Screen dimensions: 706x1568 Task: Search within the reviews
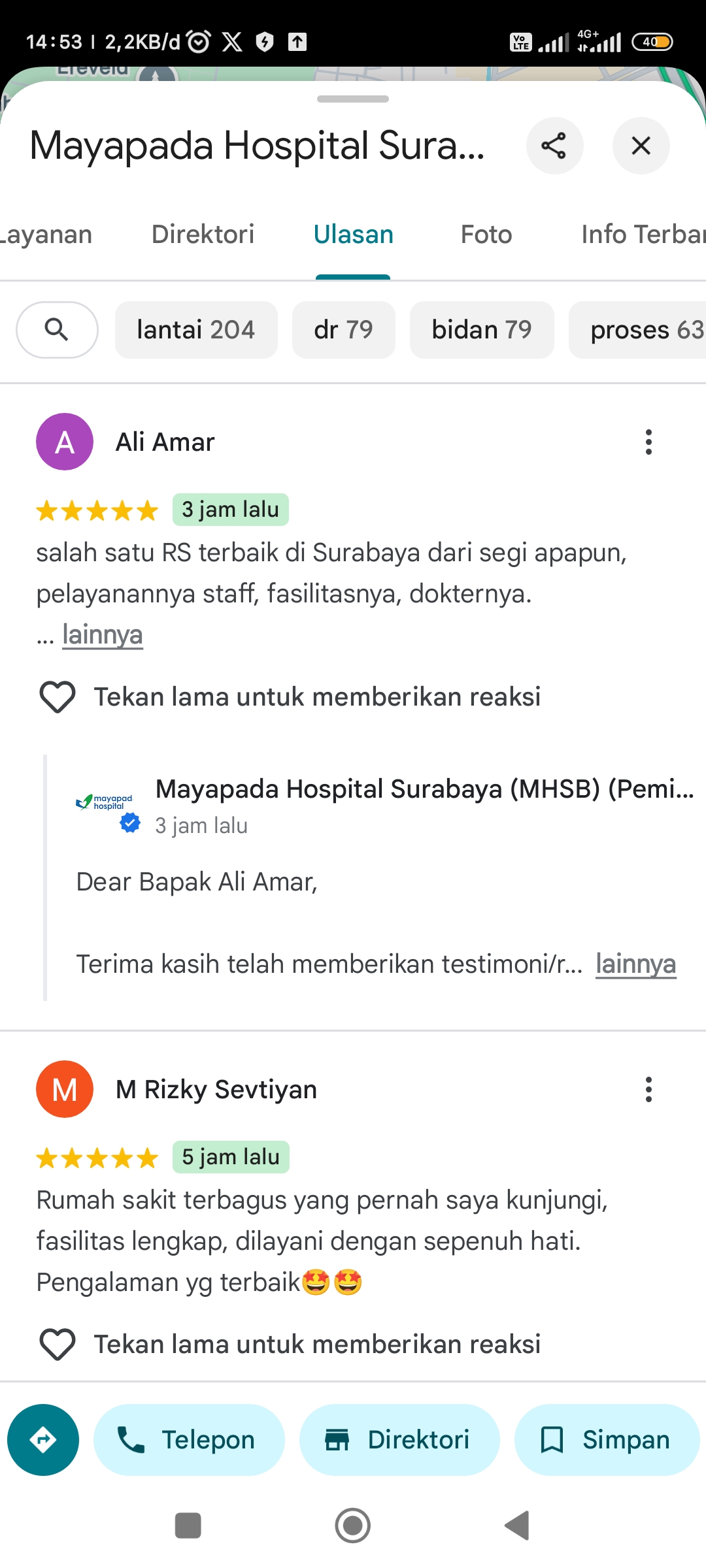tap(57, 330)
